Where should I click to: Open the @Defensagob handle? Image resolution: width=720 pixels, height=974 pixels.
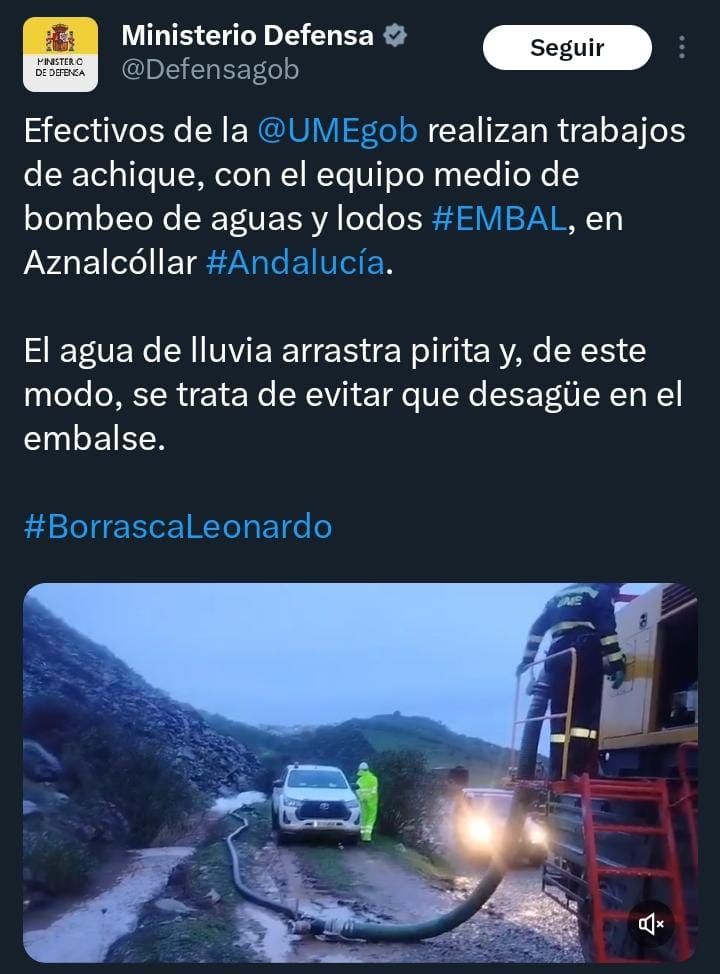[210, 70]
